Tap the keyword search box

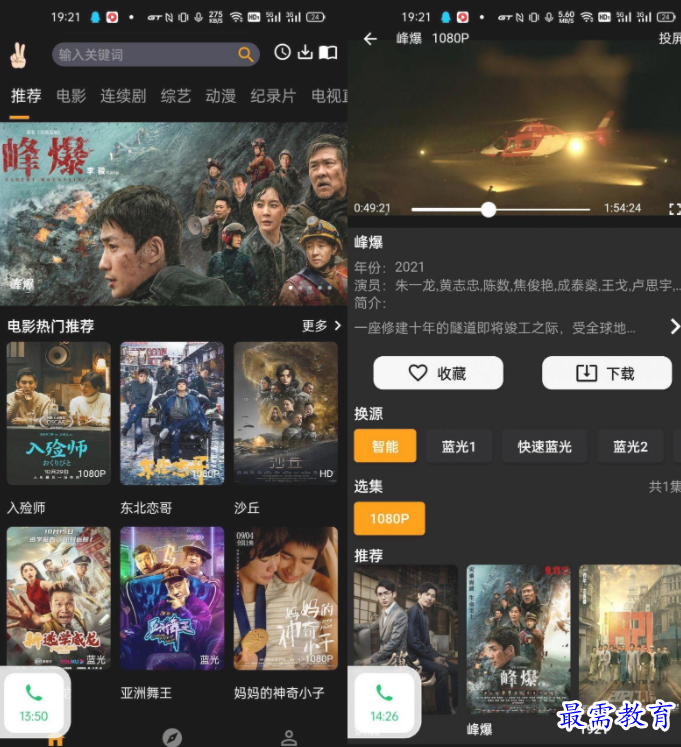[x=145, y=54]
